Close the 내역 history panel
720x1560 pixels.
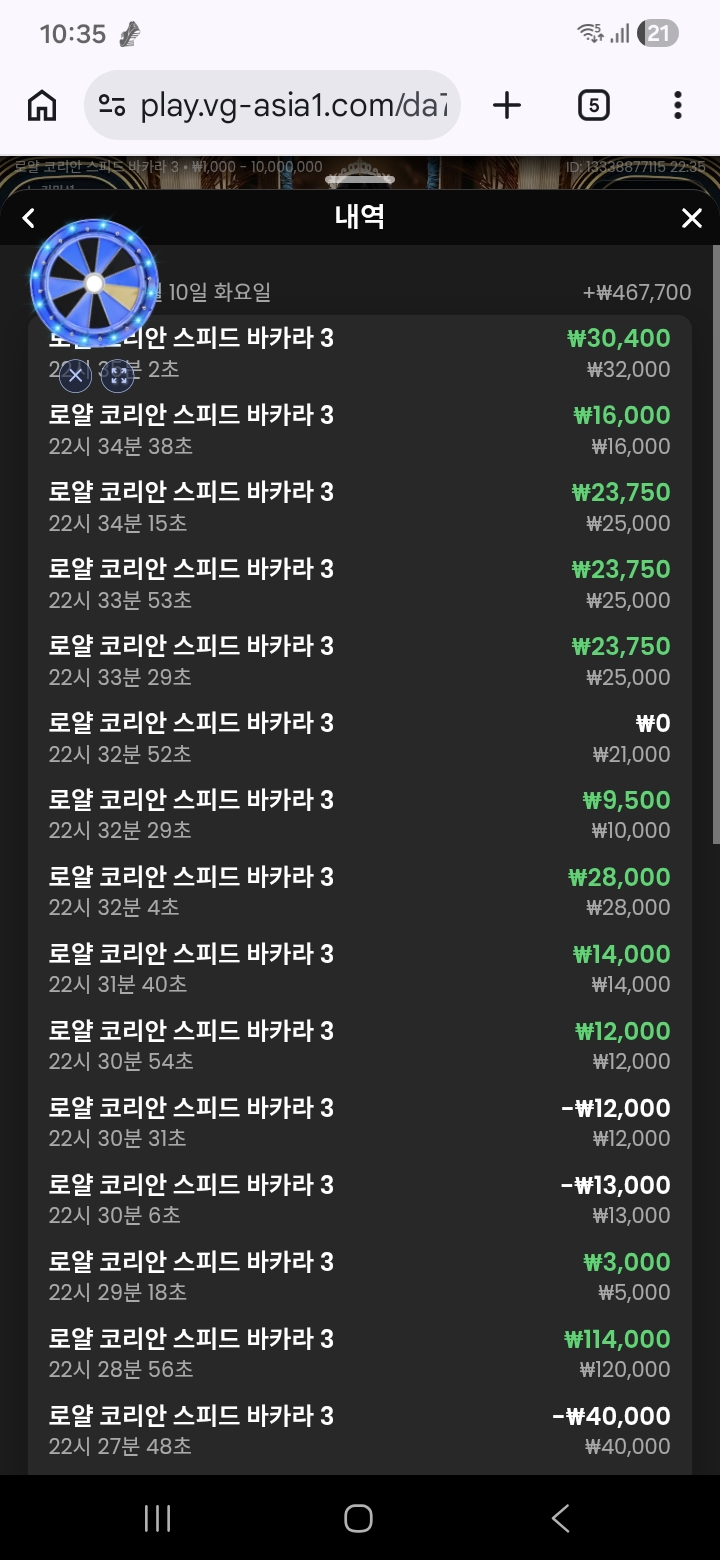691,218
